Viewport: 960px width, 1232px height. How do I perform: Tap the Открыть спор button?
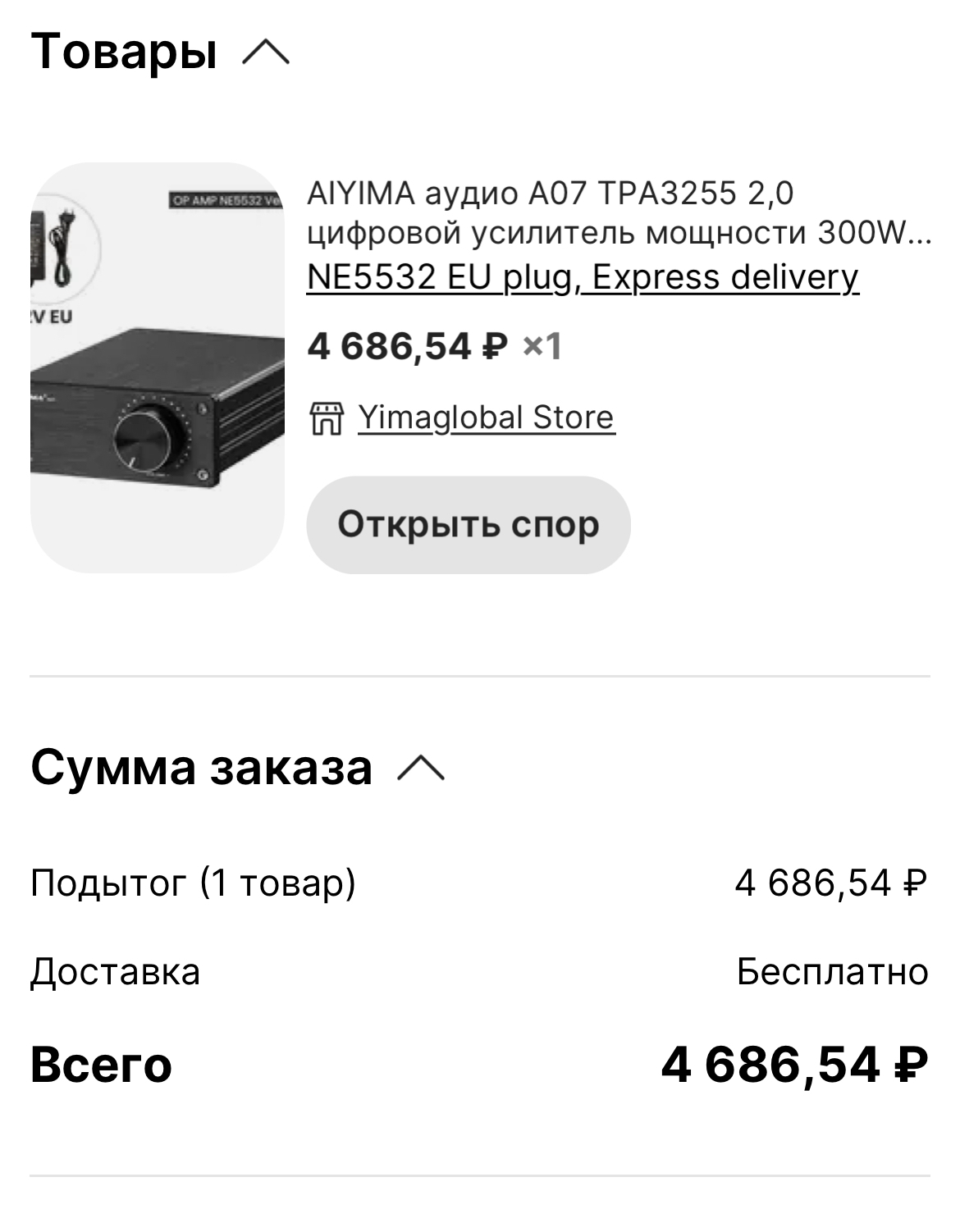click(468, 524)
